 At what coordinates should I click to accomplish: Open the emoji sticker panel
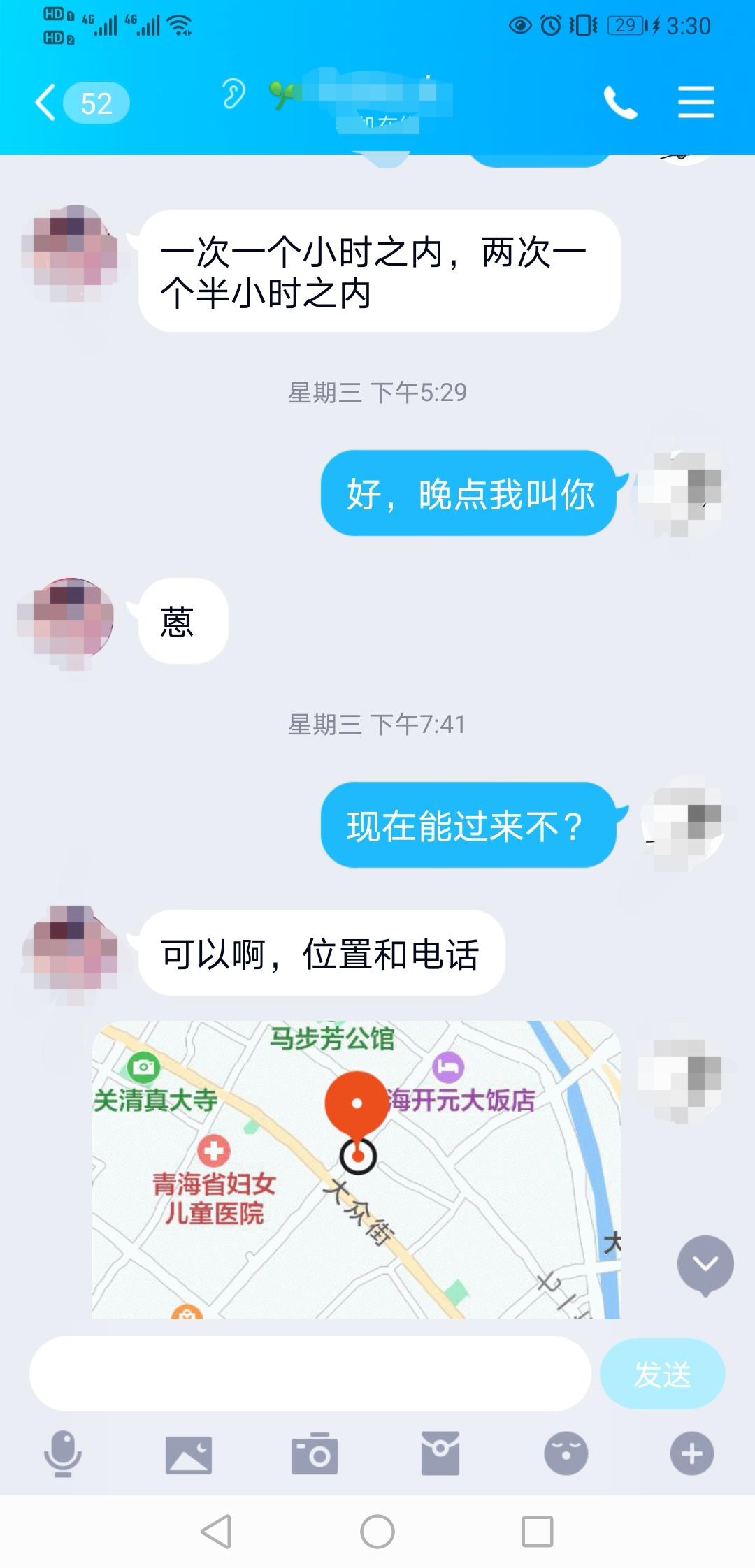(566, 1454)
